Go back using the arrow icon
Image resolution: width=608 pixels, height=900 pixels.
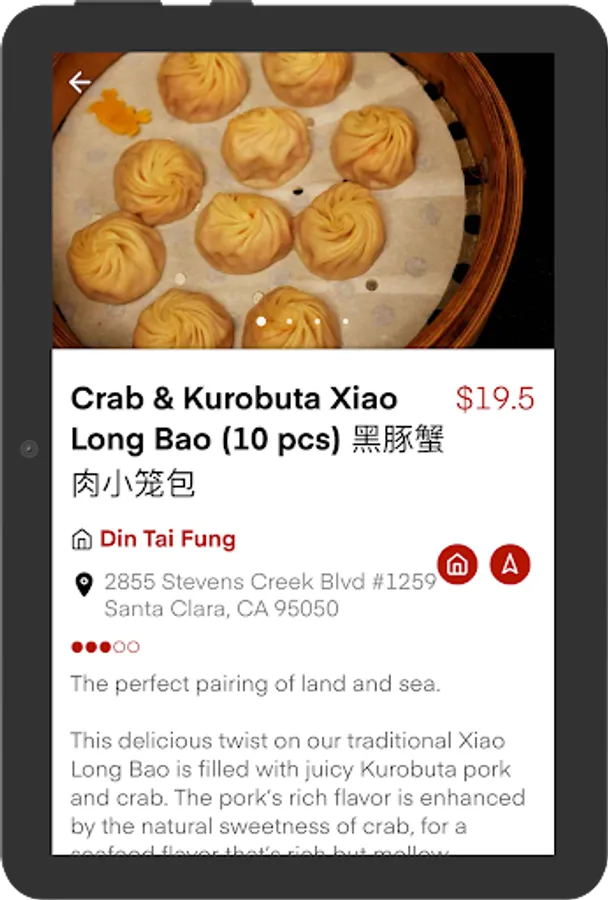click(80, 83)
